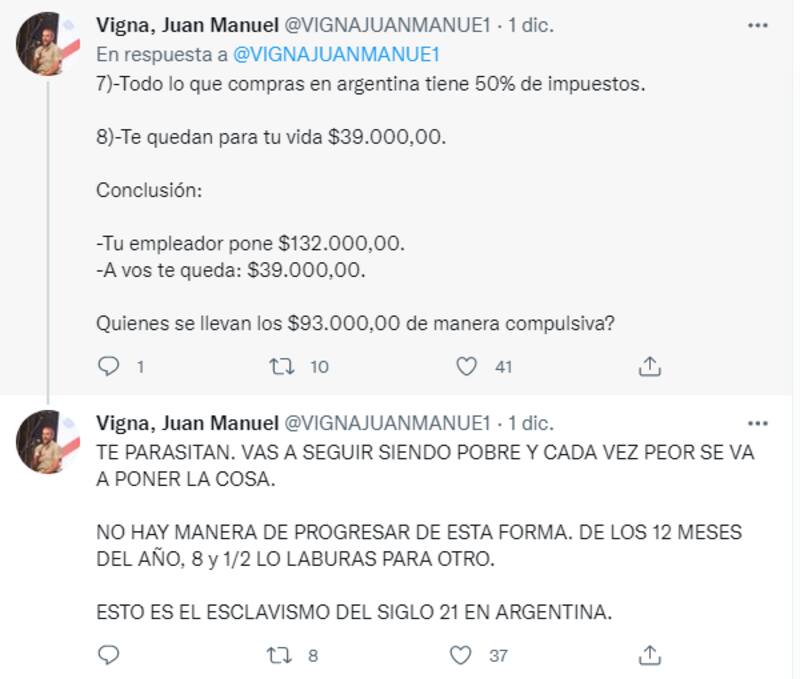Screen dimensions: 800x679
Task: Open profile photo beside the impuestos tweet
Action: (x=47, y=44)
